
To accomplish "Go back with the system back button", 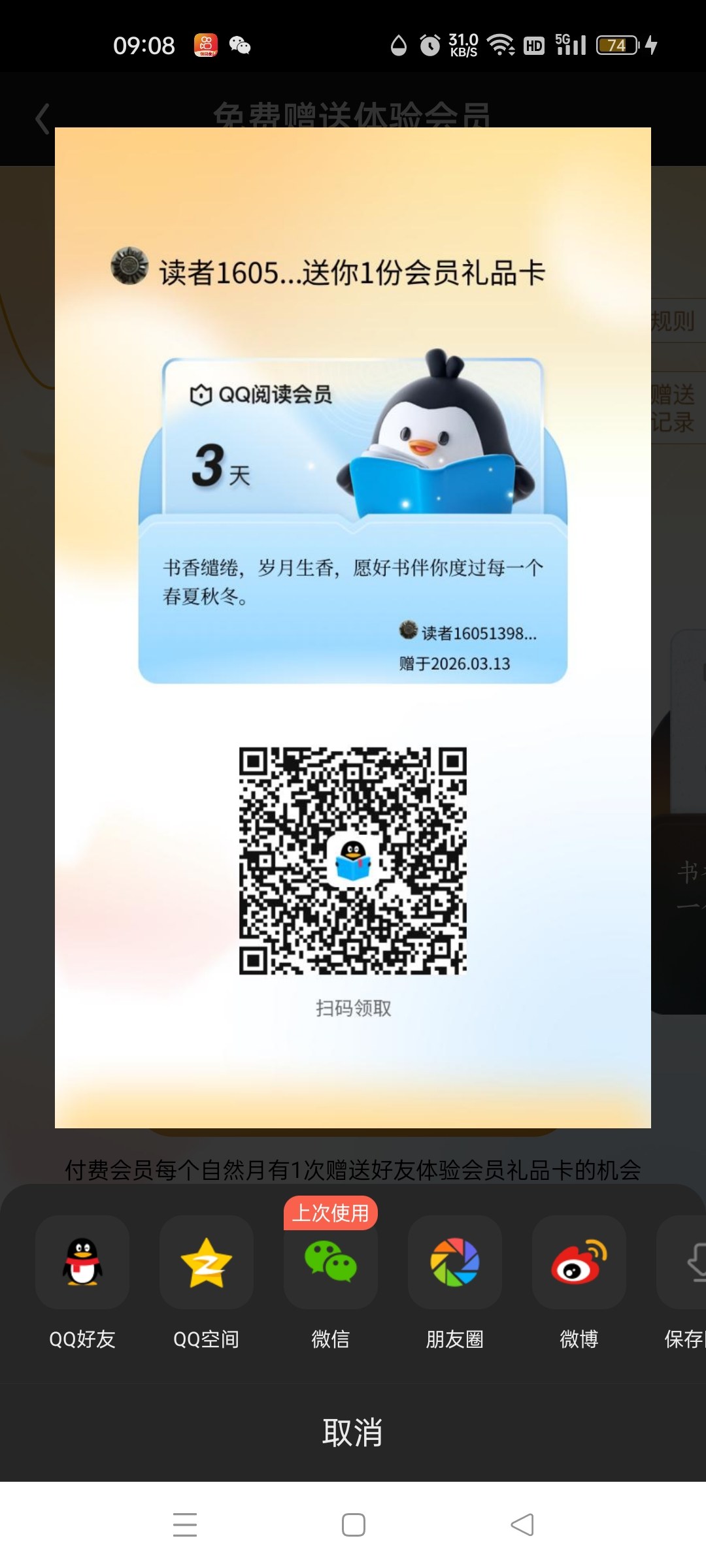I will [x=522, y=1525].
